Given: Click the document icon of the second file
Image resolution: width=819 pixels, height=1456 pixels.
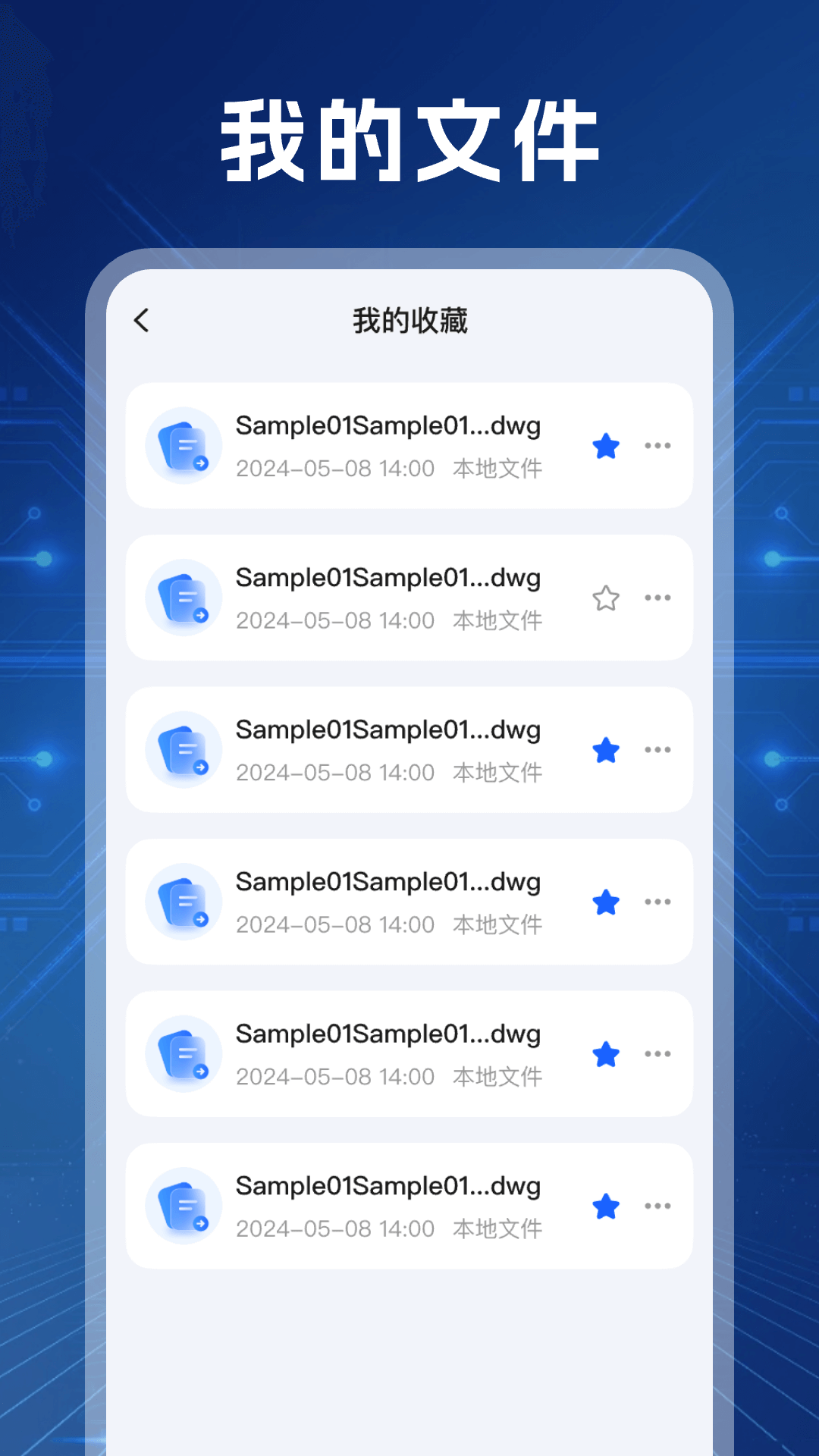Looking at the screenshot, I should (184, 598).
